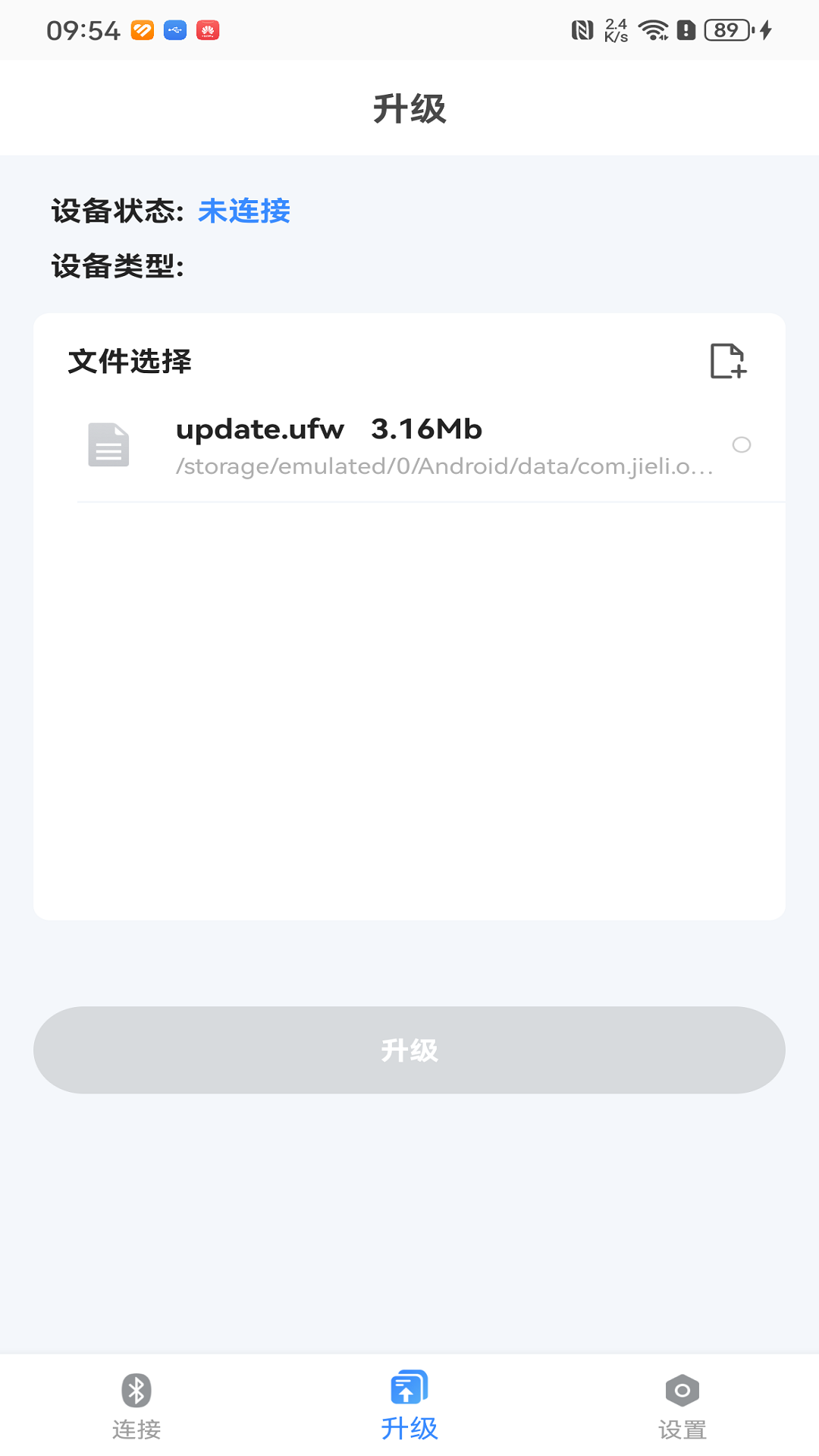Click the circle selector beside 3.16Mb file
This screenshot has height=1456, width=819.
coord(742,445)
